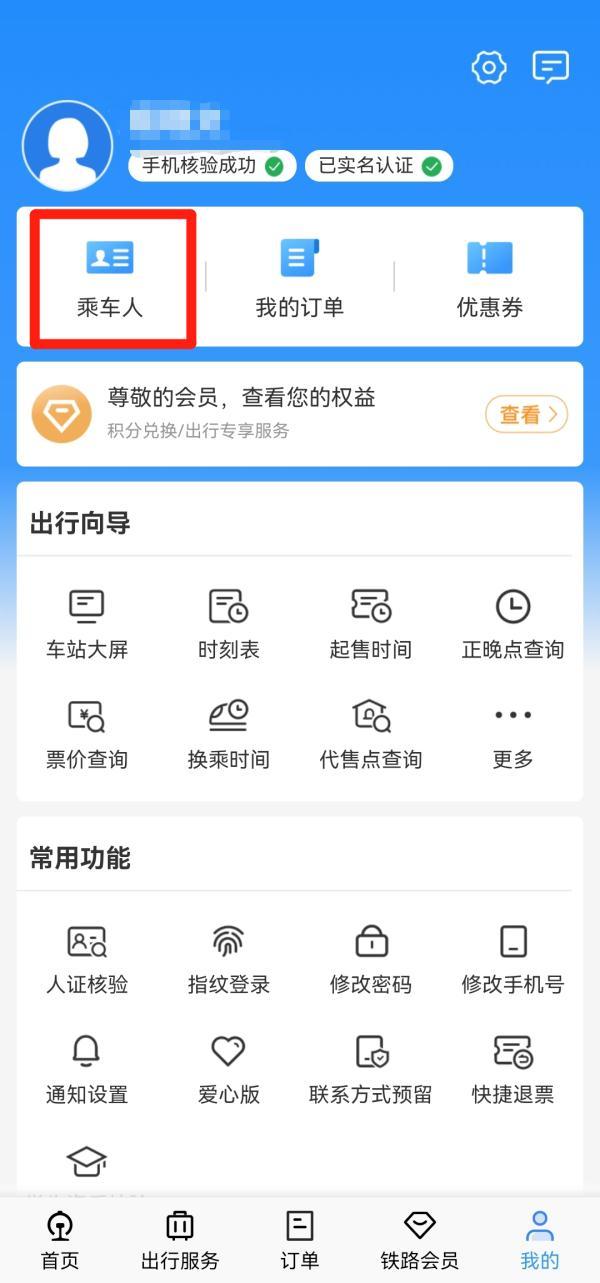Open 人证核验 identity verification
The height and width of the screenshot is (1283, 600).
87,959
